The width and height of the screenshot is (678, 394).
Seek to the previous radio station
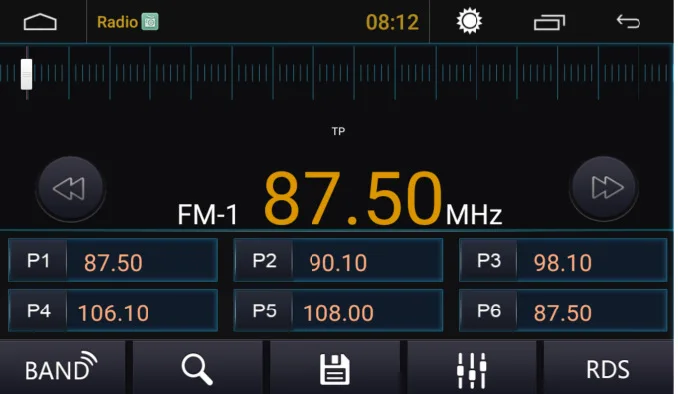[x=70, y=189]
